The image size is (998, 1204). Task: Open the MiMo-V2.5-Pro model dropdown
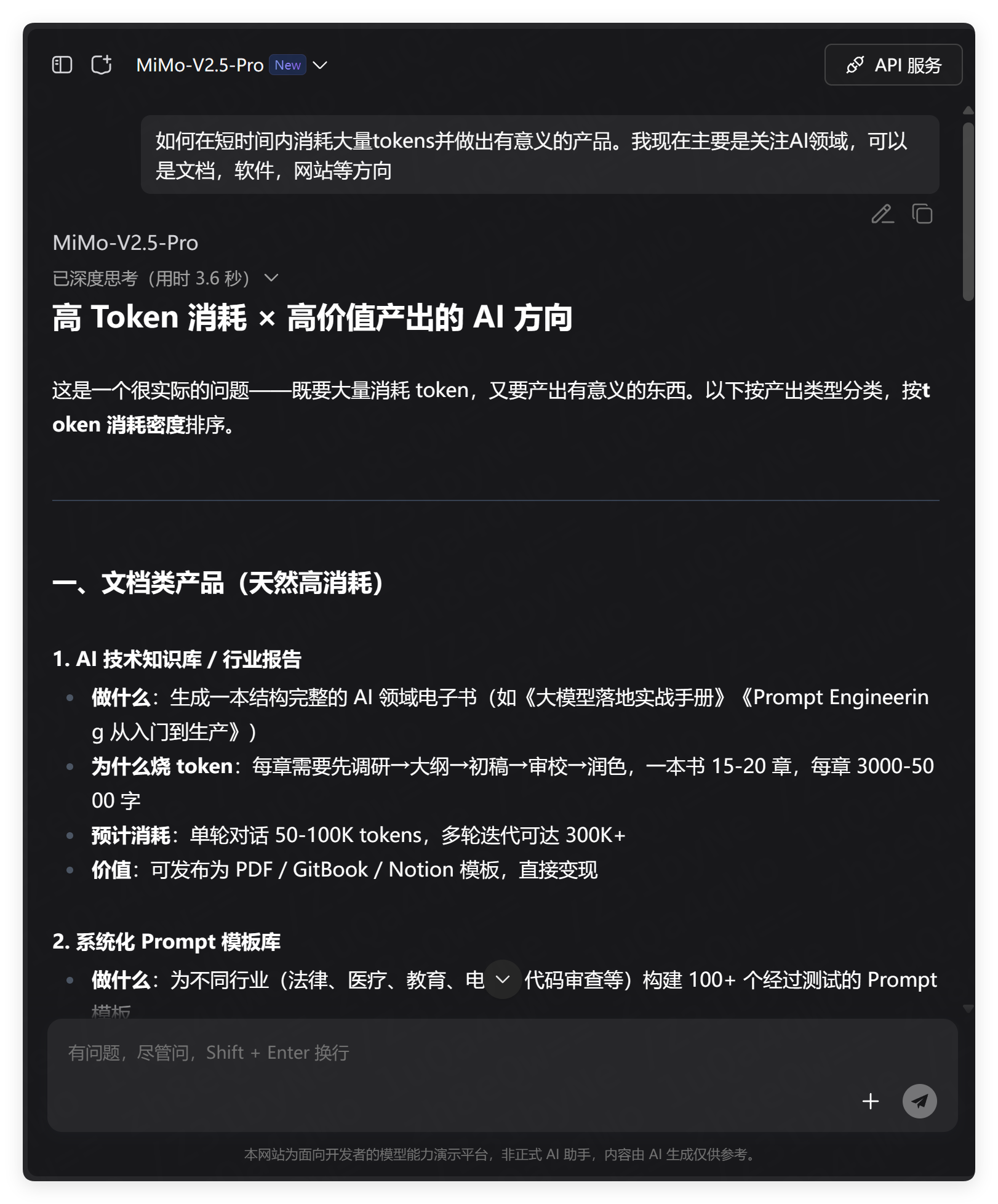coord(232,65)
